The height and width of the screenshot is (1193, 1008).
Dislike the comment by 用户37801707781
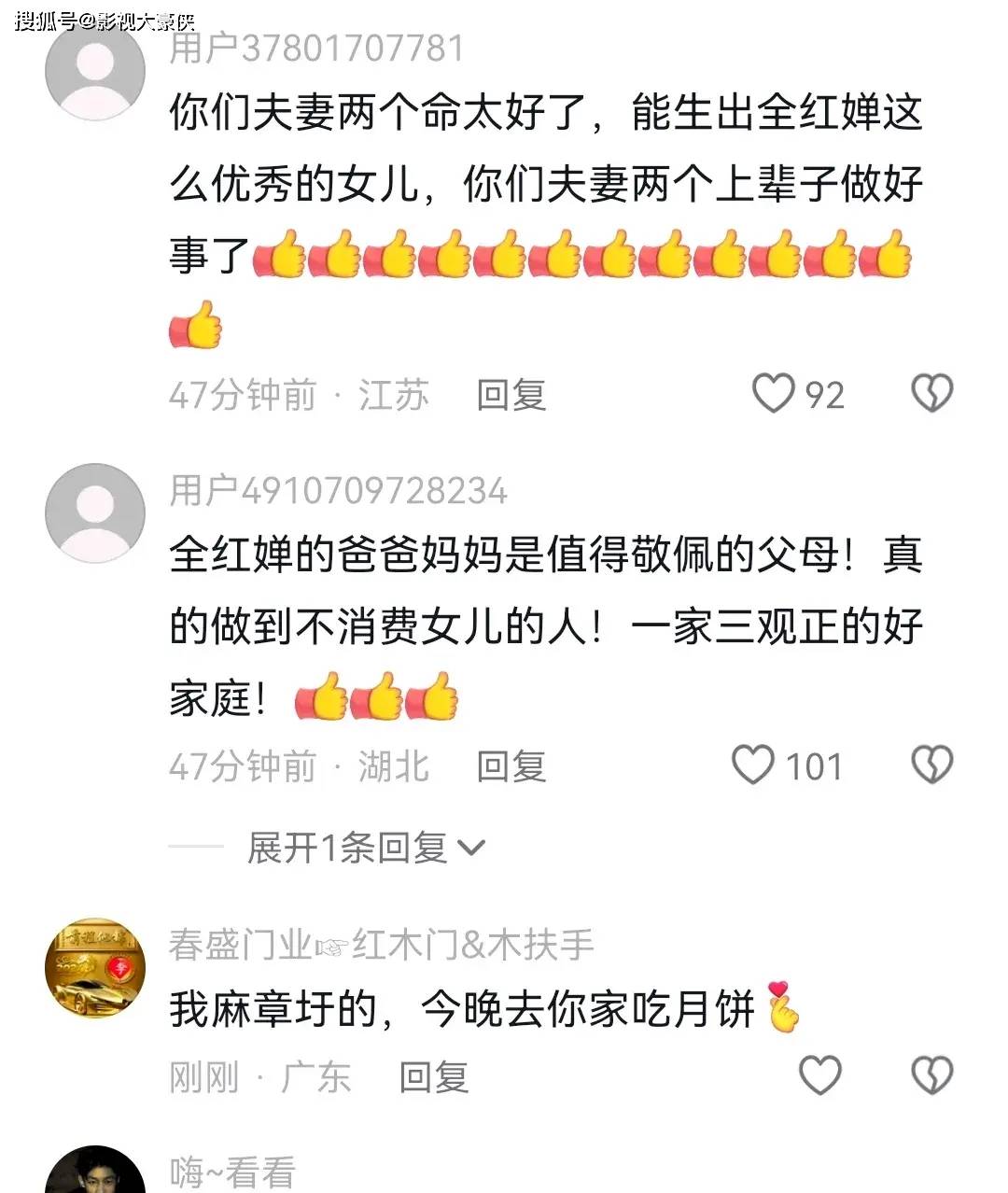point(931,393)
